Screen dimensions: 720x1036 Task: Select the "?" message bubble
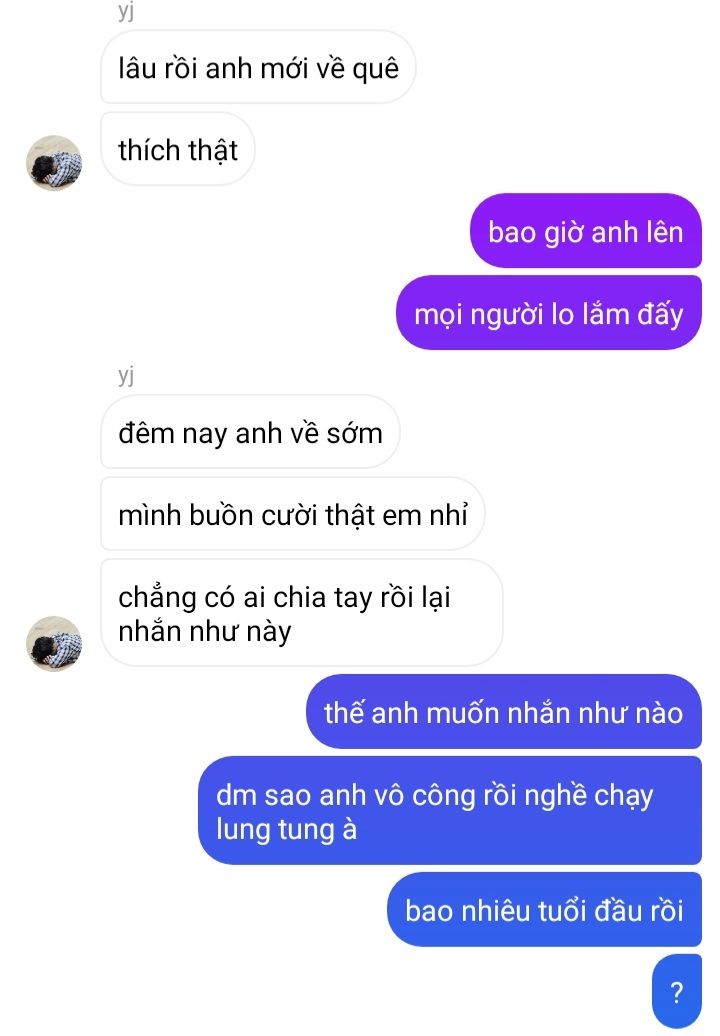point(677,992)
